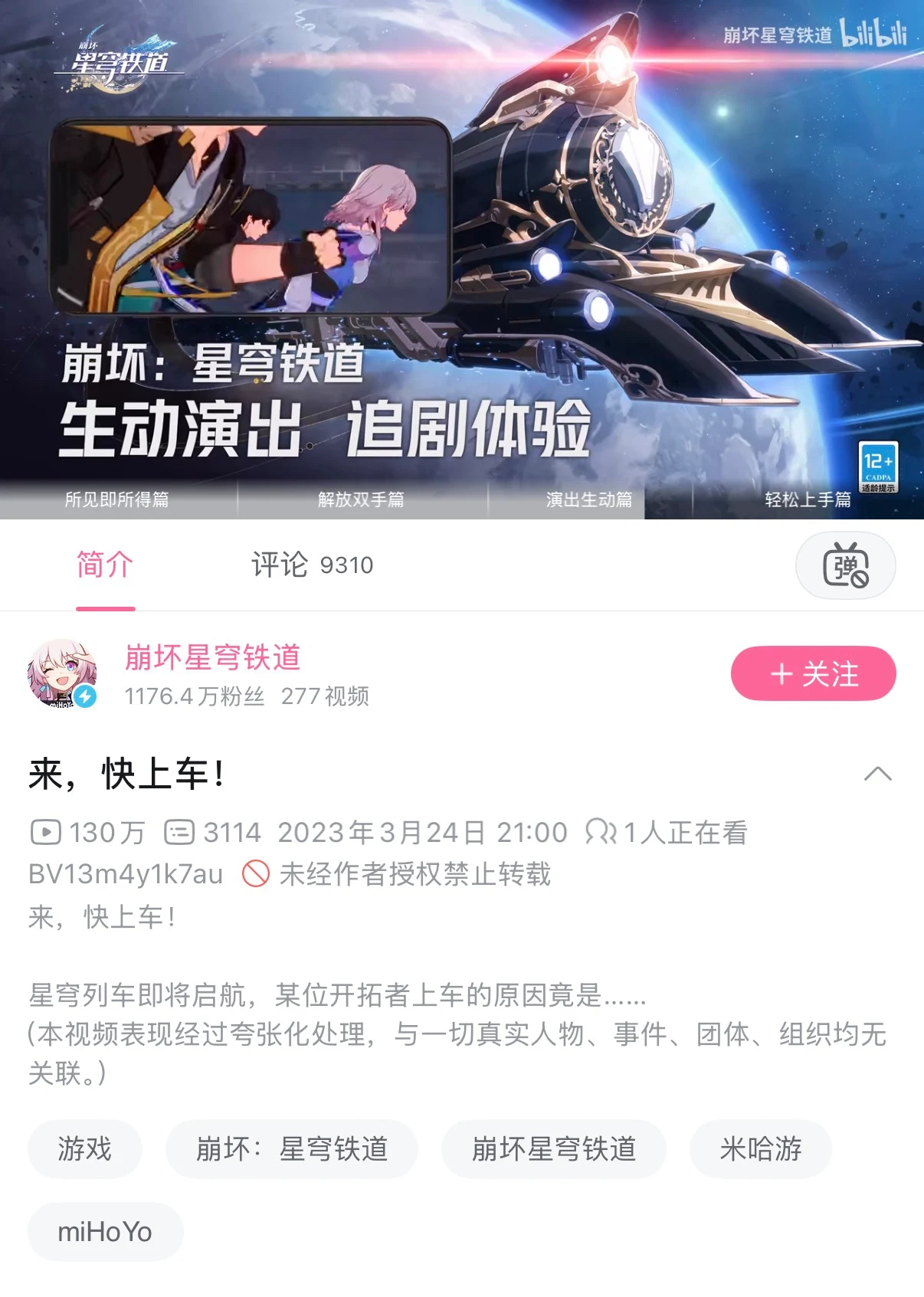Screen dimensions: 924x1297
Task: Select the 简介 tab
Action: [x=105, y=565]
